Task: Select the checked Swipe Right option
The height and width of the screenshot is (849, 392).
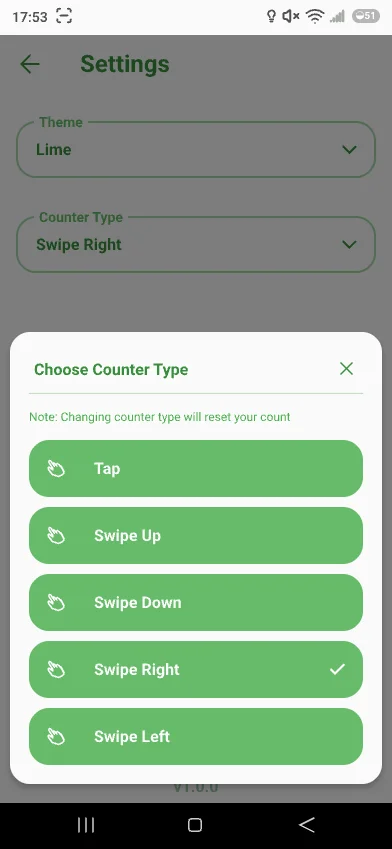Action: click(x=196, y=670)
